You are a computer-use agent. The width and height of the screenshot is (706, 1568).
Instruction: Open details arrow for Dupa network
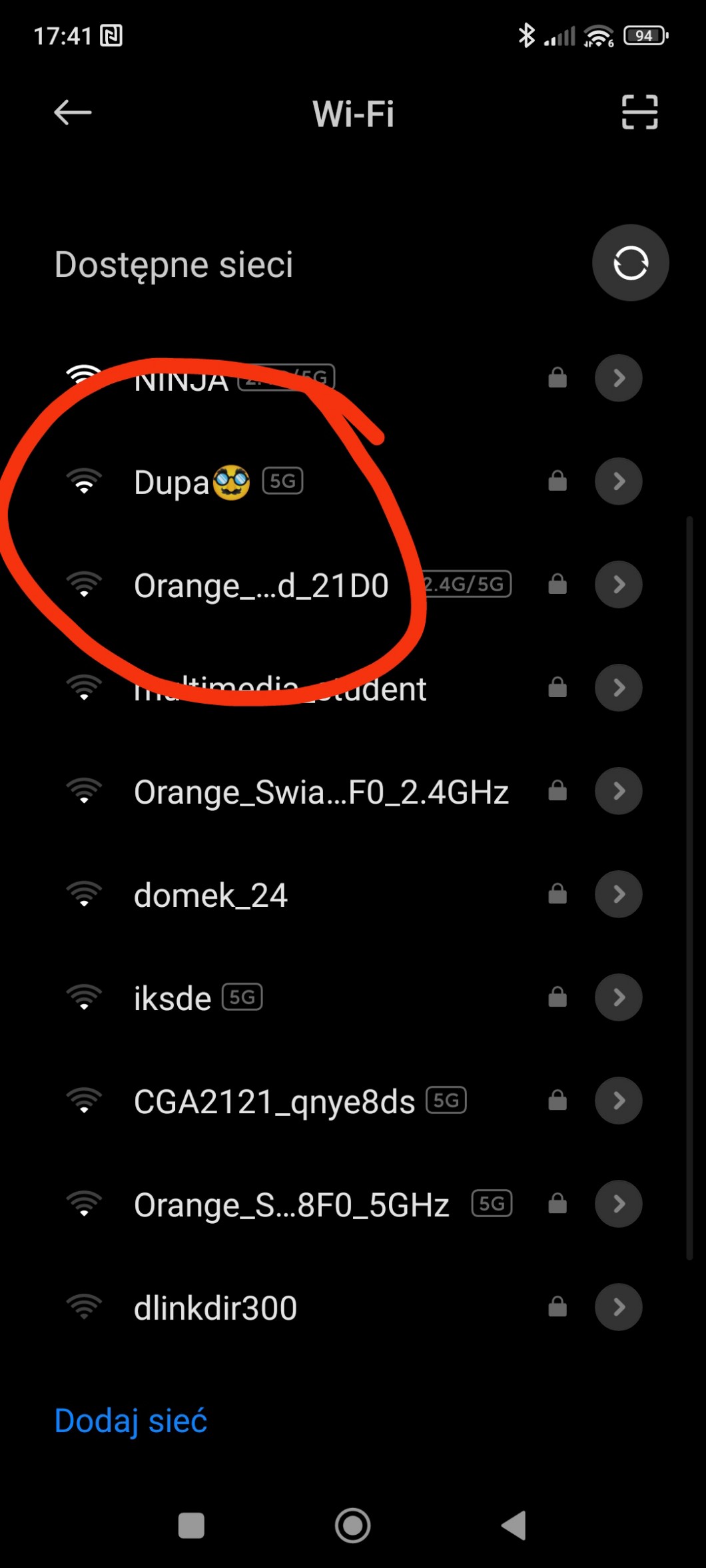[x=618, y=481]
